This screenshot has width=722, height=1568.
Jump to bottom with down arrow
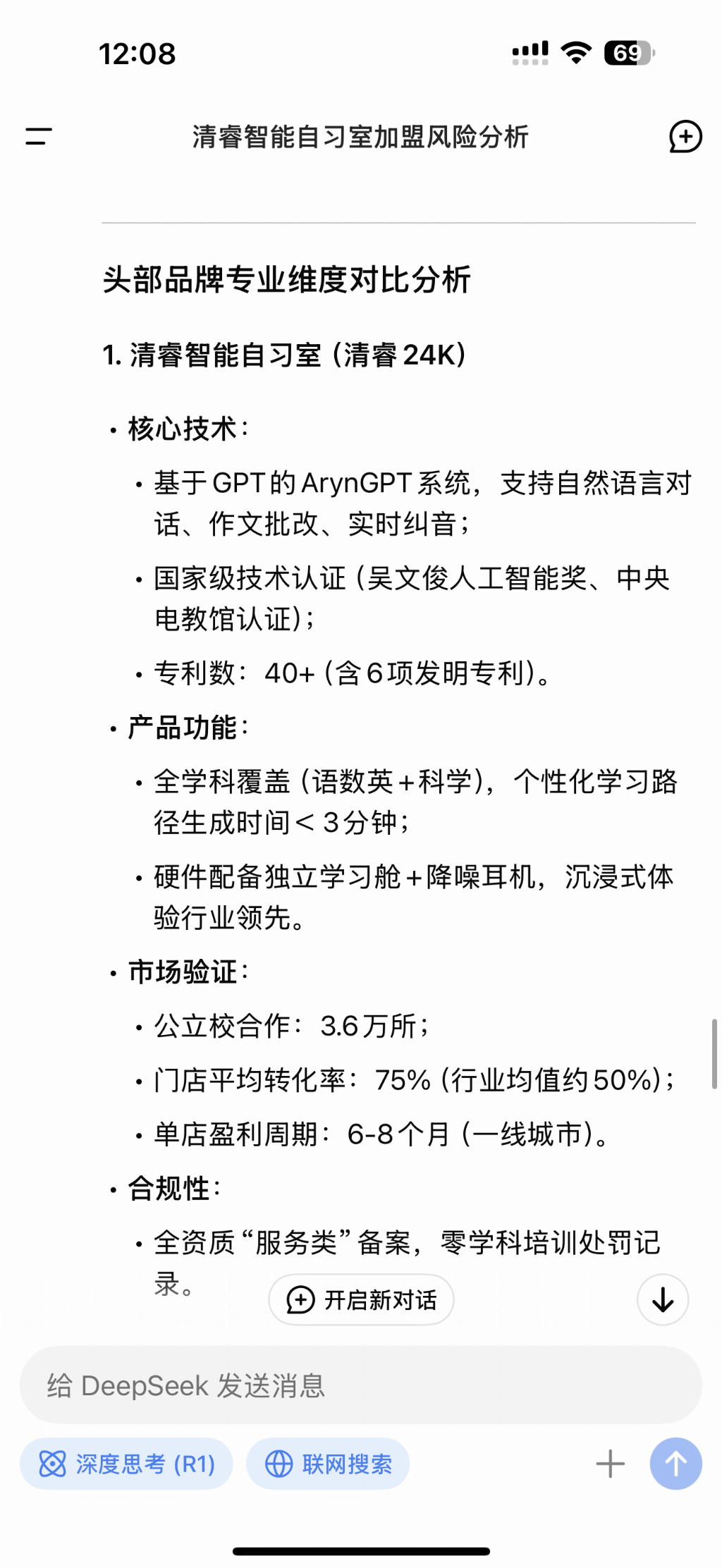click(x=663, y=1299)
